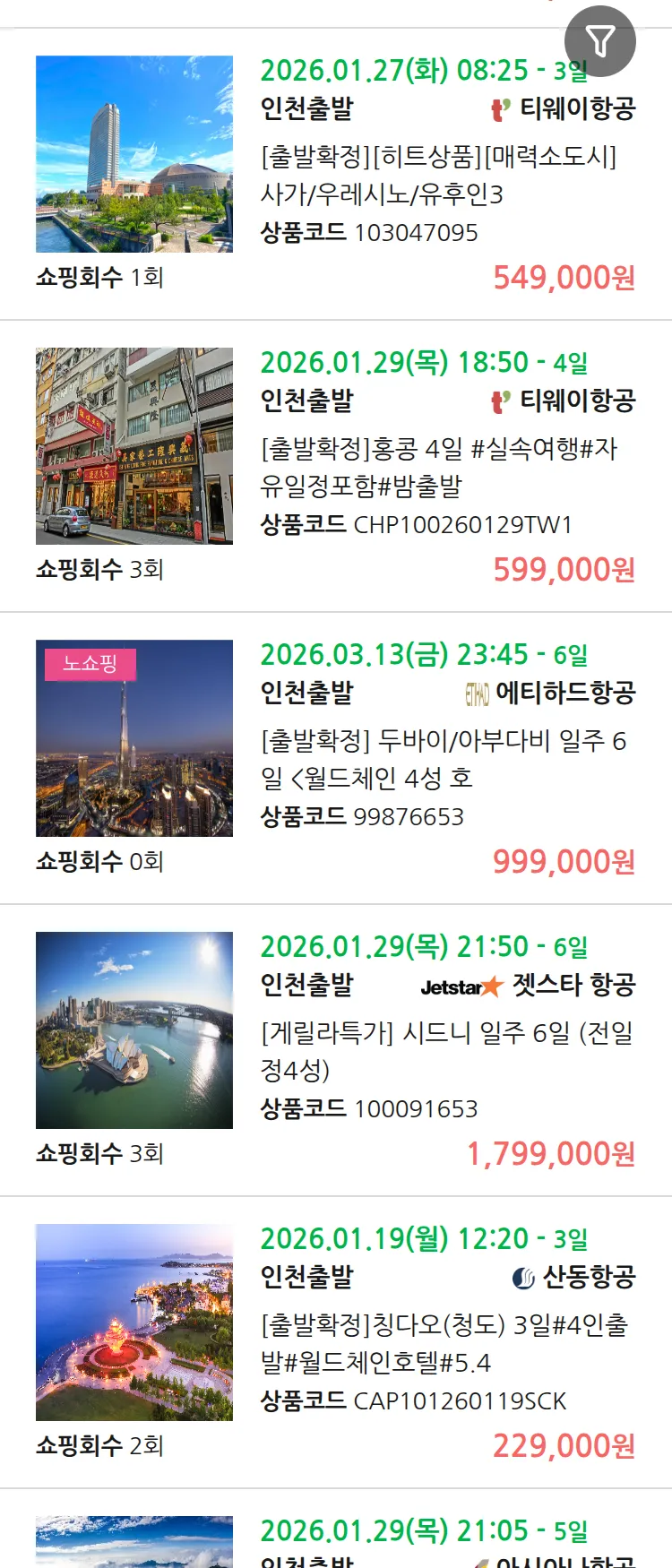672x1568 pixels.
Task: View the 홍콩 4일 package for 599,000원
Action: tap(437, 468)
